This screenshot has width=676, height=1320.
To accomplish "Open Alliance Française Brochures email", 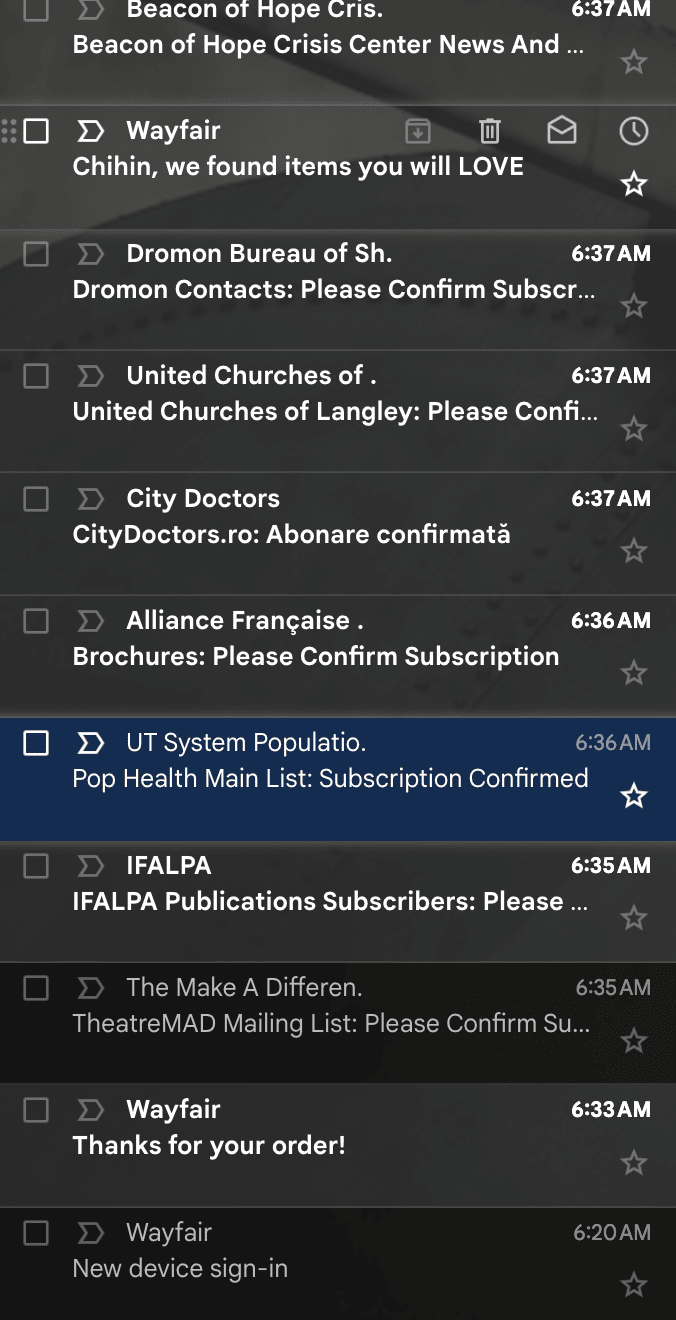I will pos(315,656).
